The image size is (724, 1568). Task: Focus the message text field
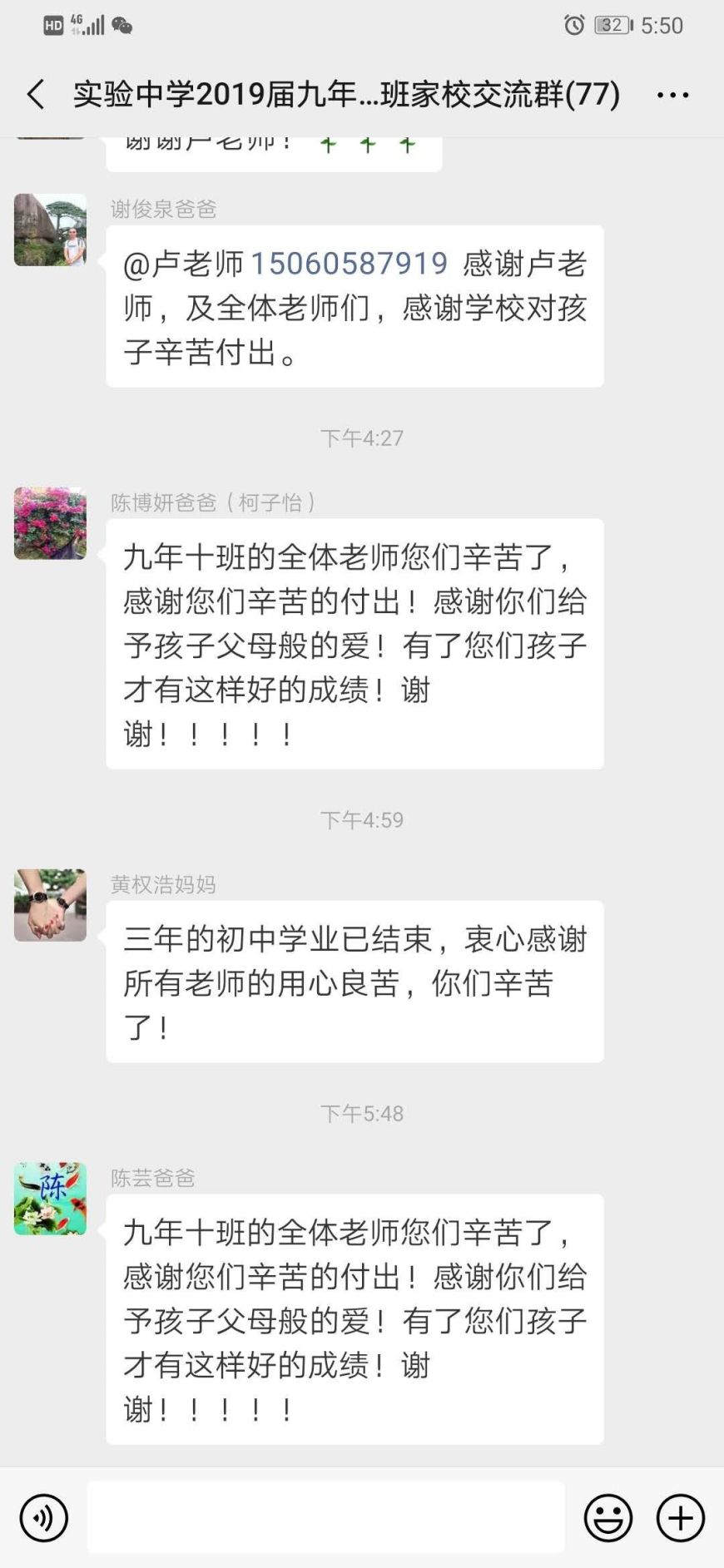click(325, 1518)
